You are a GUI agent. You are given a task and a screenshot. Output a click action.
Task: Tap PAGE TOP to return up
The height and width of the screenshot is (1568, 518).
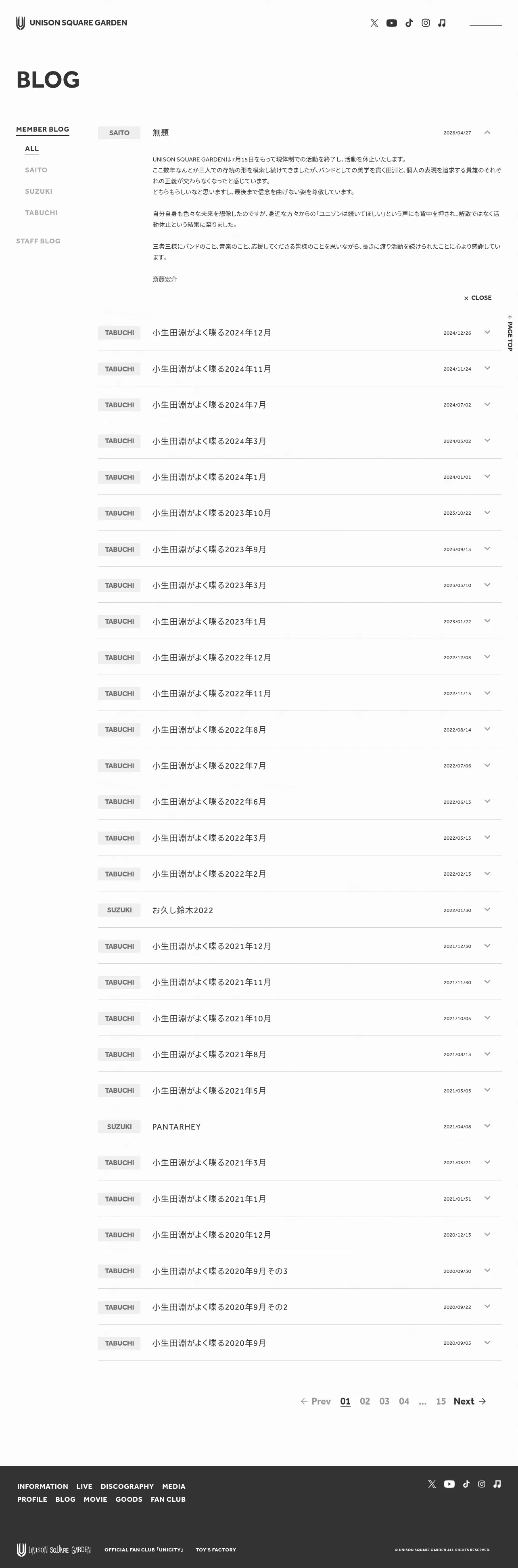(x=510, y=333)
